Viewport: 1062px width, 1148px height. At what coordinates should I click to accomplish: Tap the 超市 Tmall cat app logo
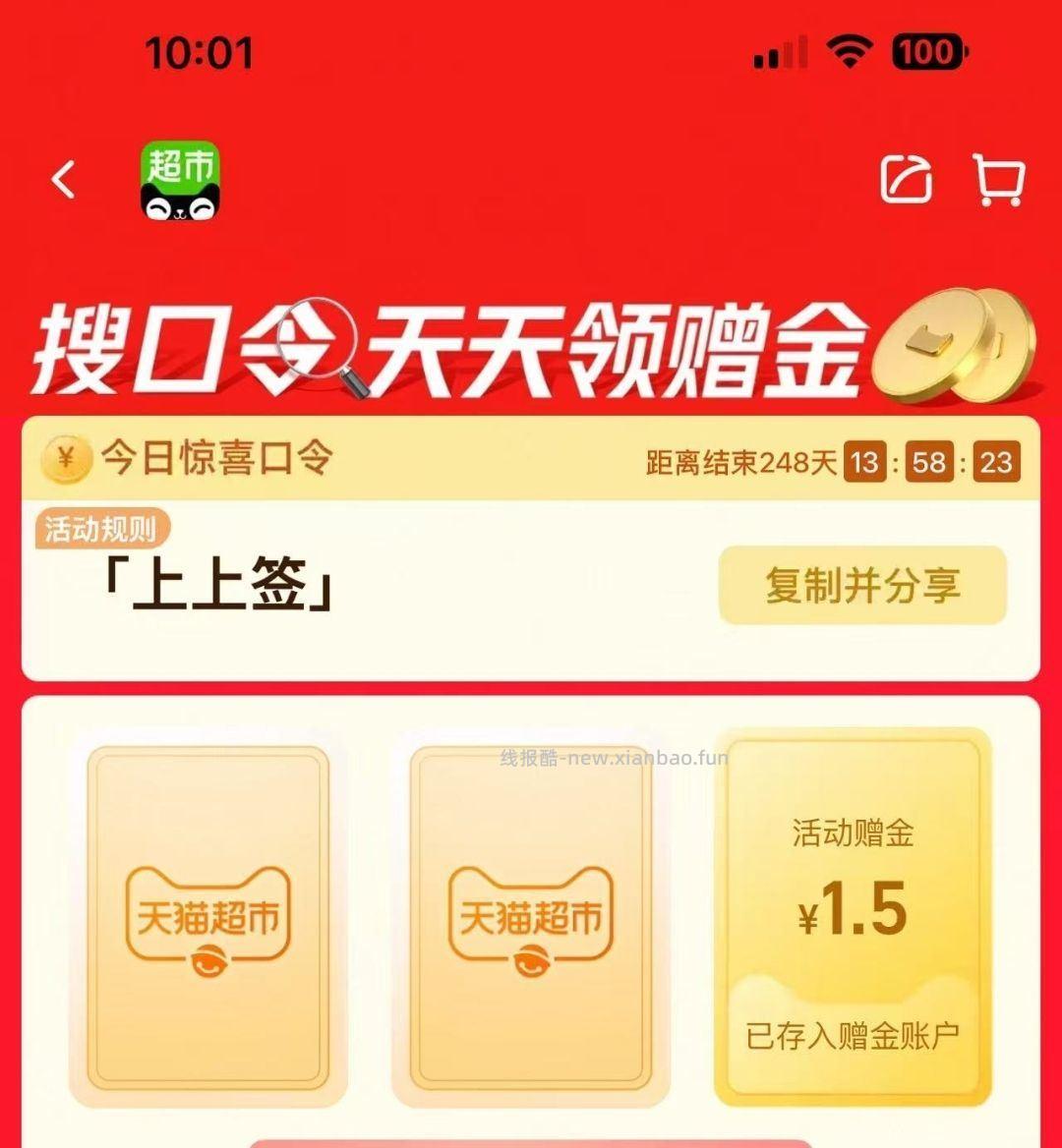coord(181,181)
